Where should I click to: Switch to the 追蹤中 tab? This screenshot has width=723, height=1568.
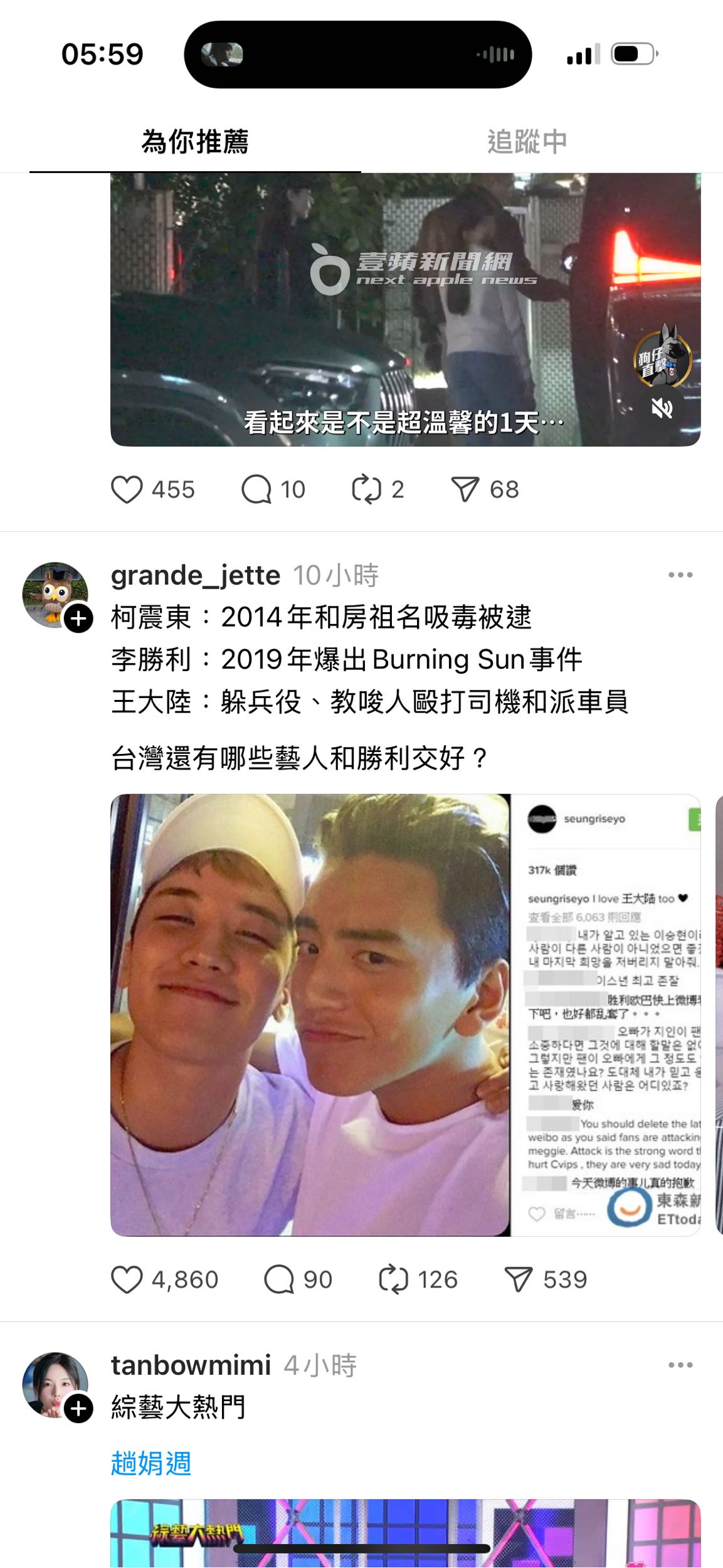coord(527,142)
